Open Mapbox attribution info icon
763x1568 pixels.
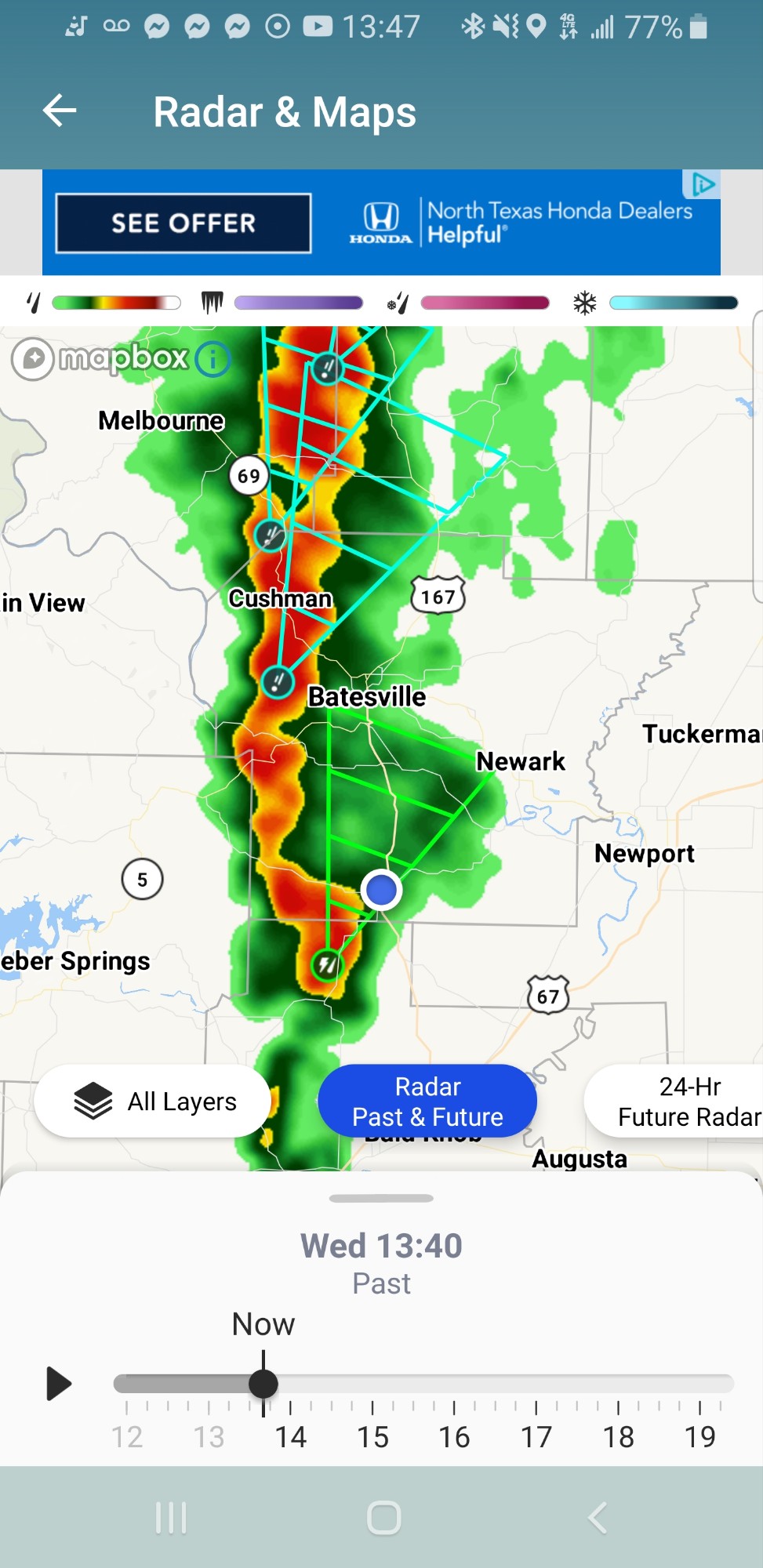(213, 360)
